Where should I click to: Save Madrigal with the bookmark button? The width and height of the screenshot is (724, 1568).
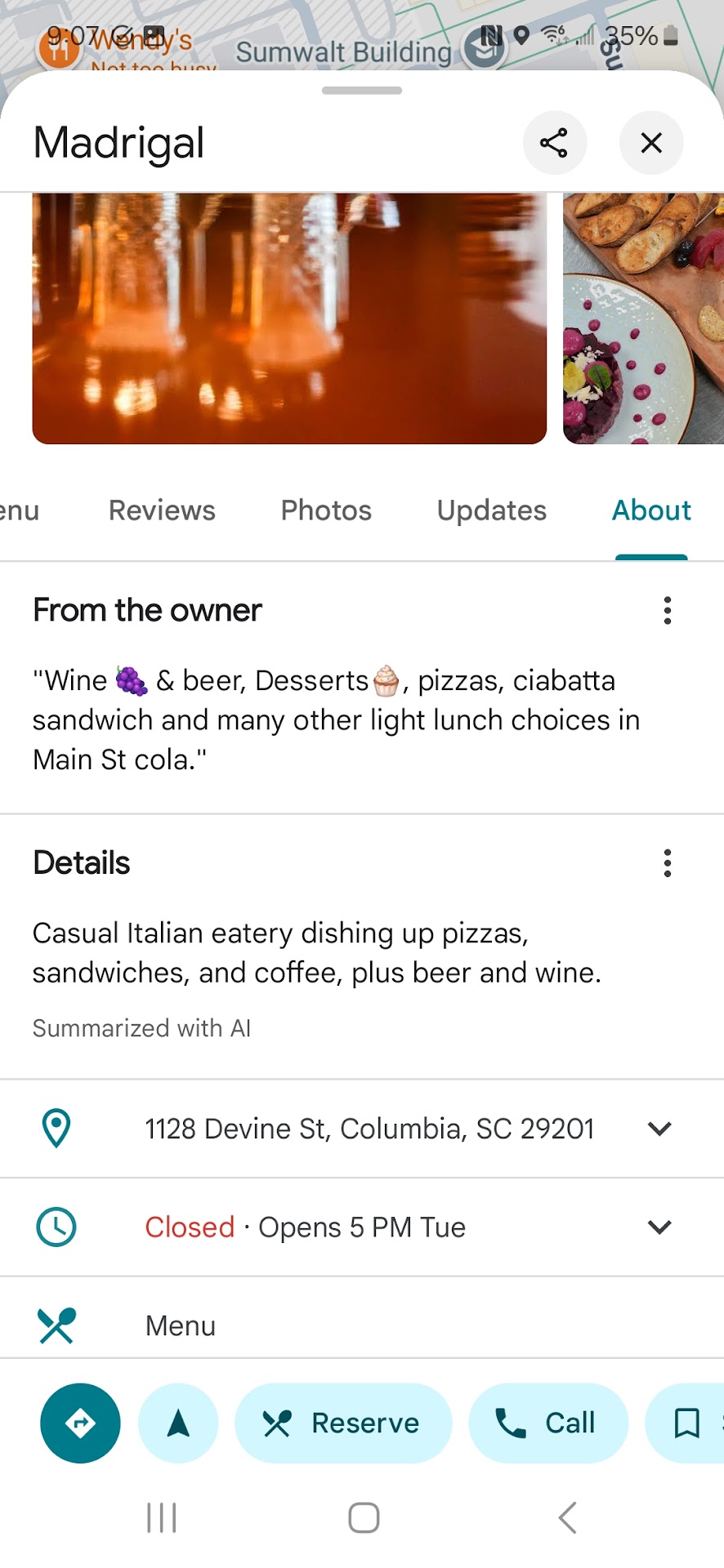pos(686,1423)
